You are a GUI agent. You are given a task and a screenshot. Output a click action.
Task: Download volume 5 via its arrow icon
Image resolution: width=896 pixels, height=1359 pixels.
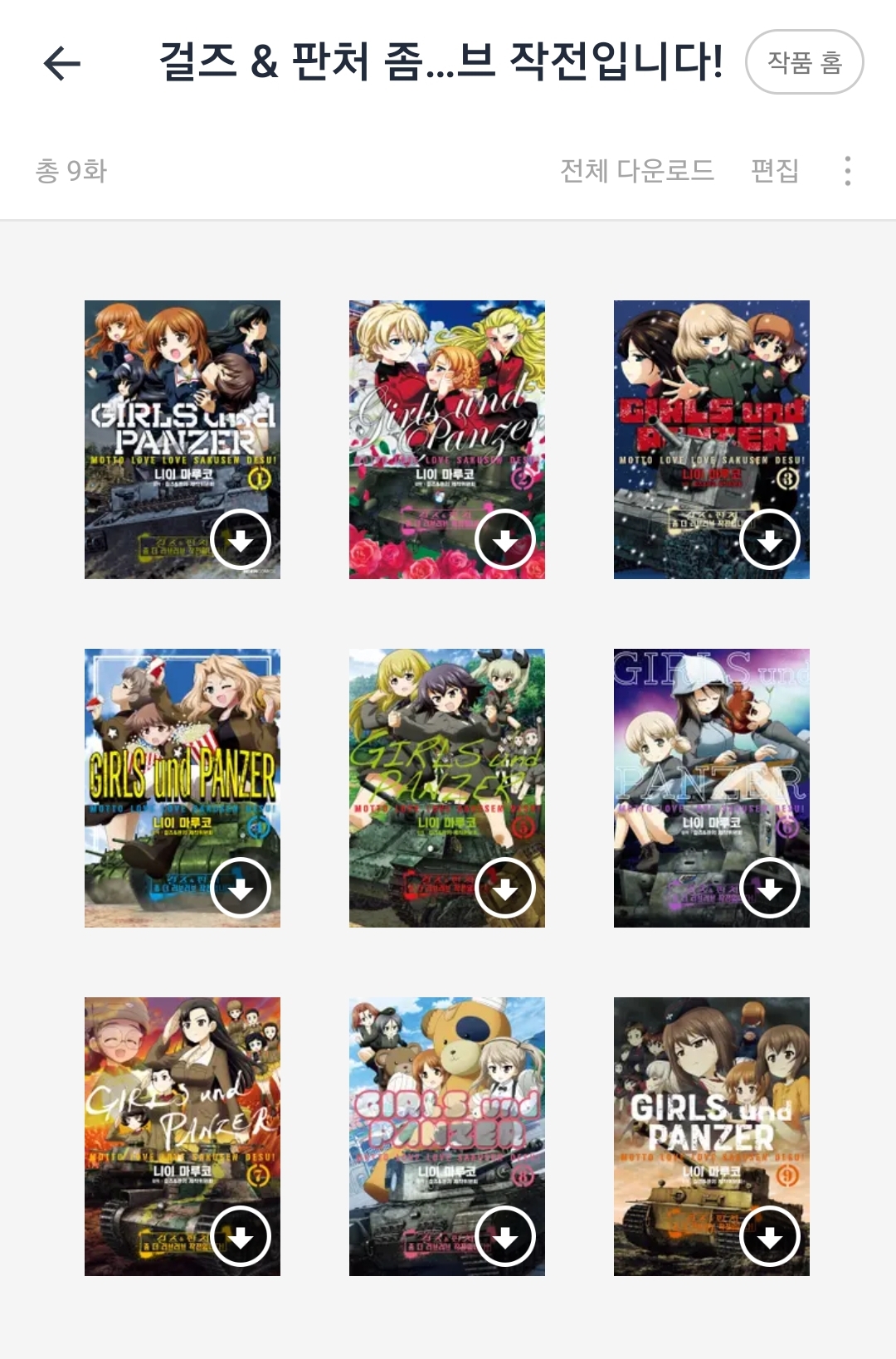[x=505, y=889]
